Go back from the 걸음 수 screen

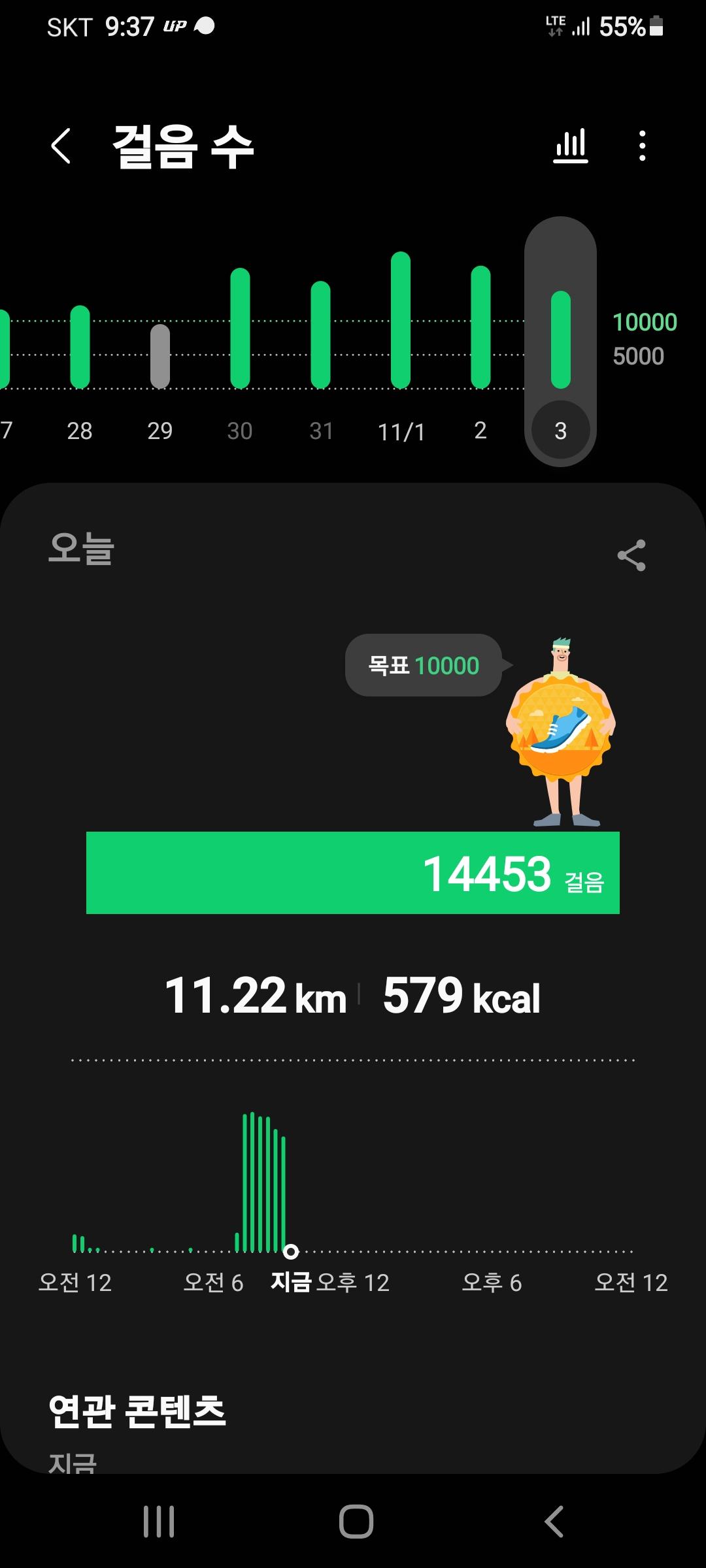coord(61,146)
